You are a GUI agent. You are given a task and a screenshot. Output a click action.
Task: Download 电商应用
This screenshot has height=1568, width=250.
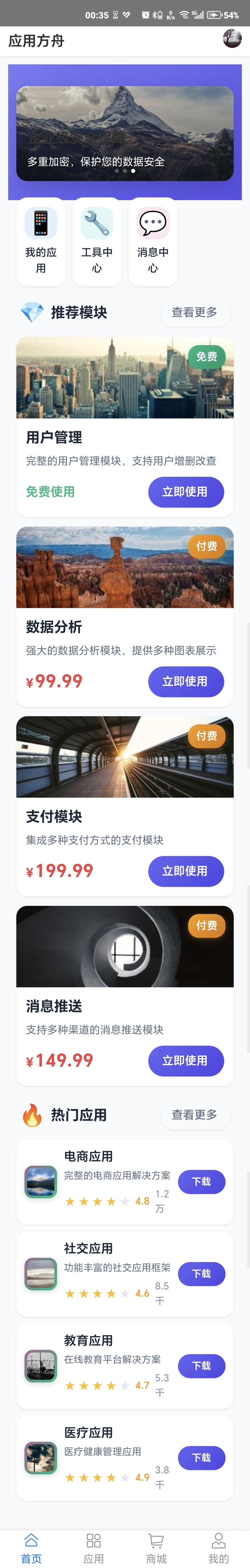coord(201,1182)
